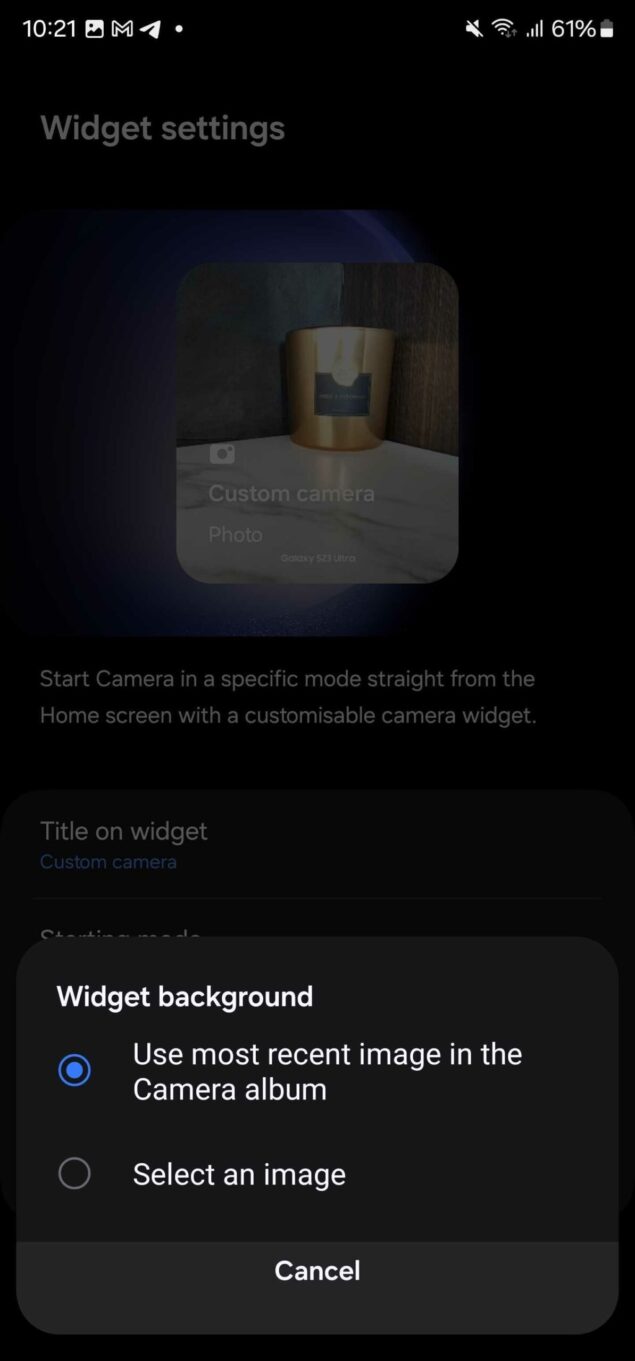Screen dimensions: 635x1361
Task: Choose the 'Select an image' option
Action: 317,1174
